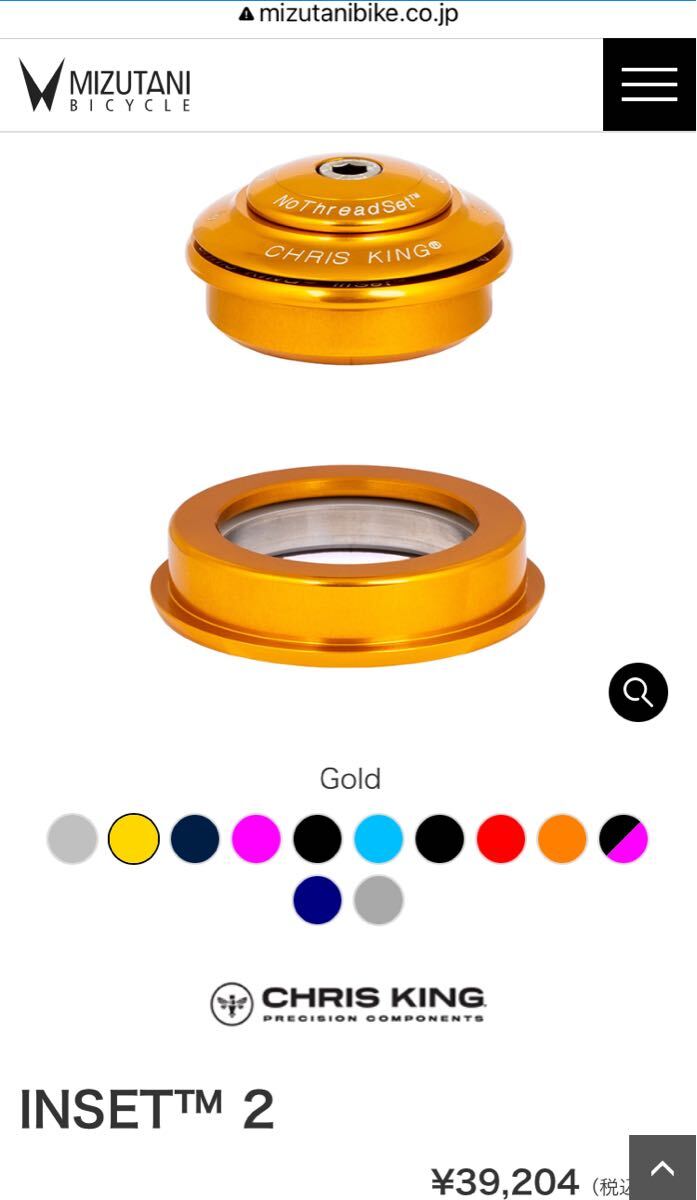697x1200 pixels.
Task: Tap the mizutanibike.co.jp address bar
Action: 348,14
